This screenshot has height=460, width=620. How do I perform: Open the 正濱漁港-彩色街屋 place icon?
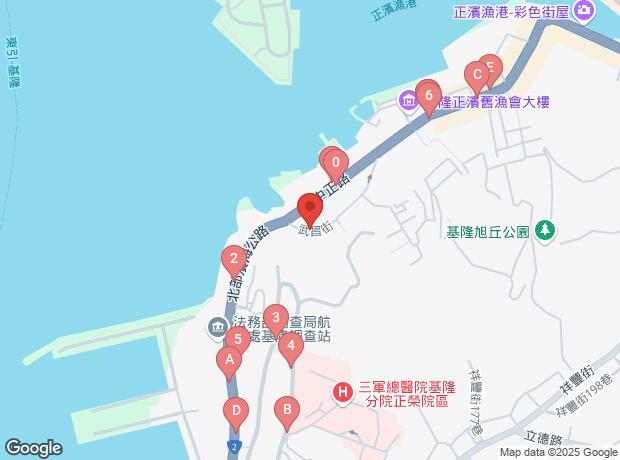tap(584, 13)
